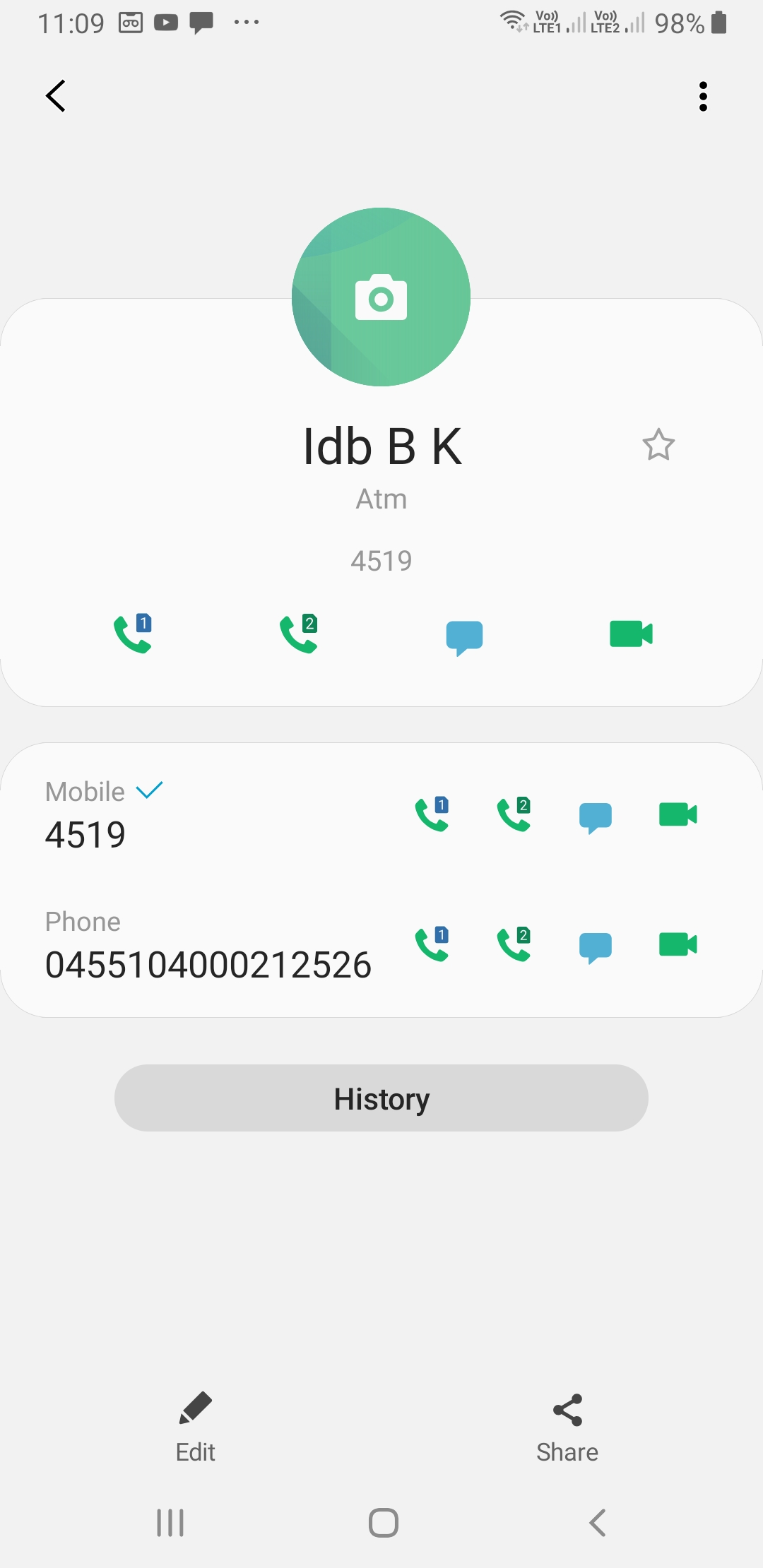Viewport: 763px width, 1568px height.
Task: Open the three-dot overflow menu
Action: [x=703, y=96]
